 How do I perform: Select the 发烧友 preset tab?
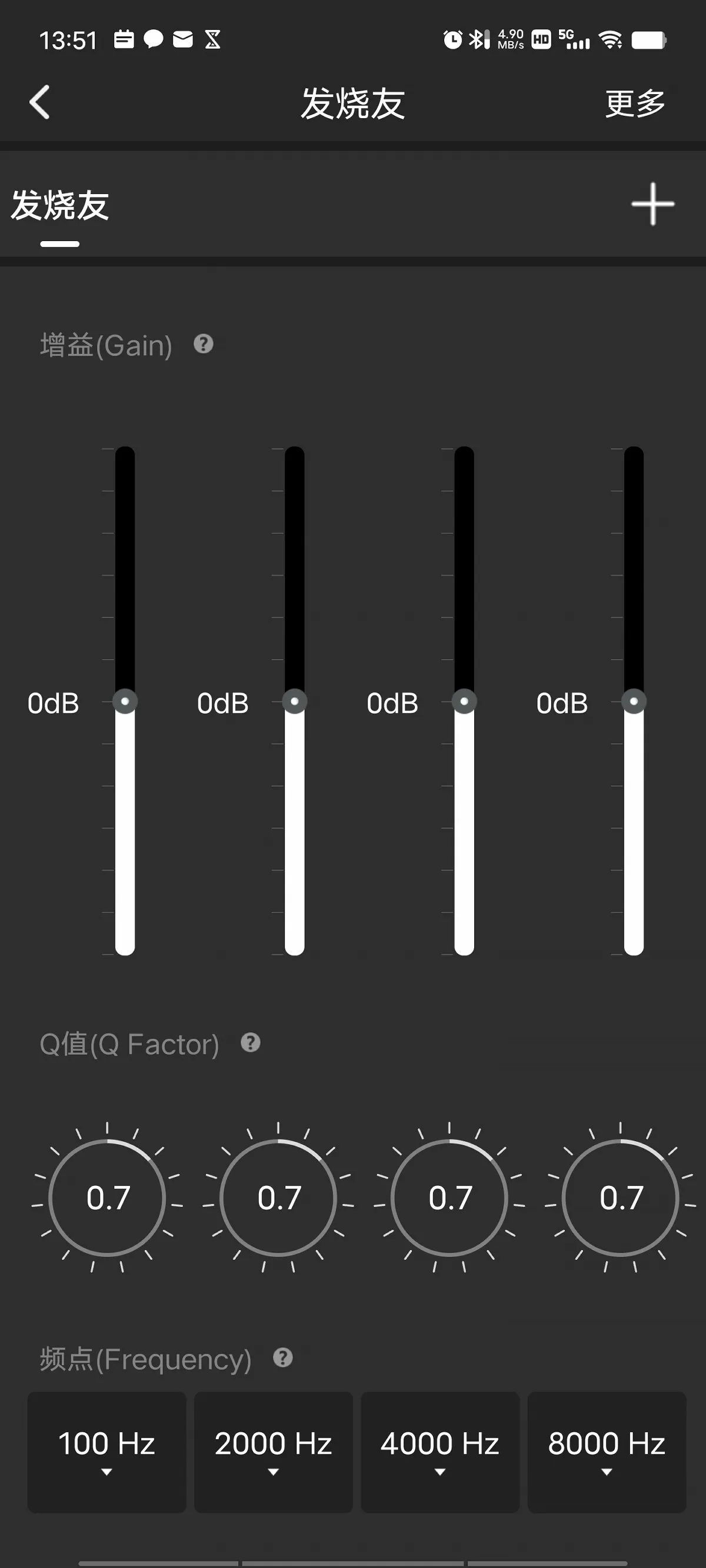(x=59, y=205)
